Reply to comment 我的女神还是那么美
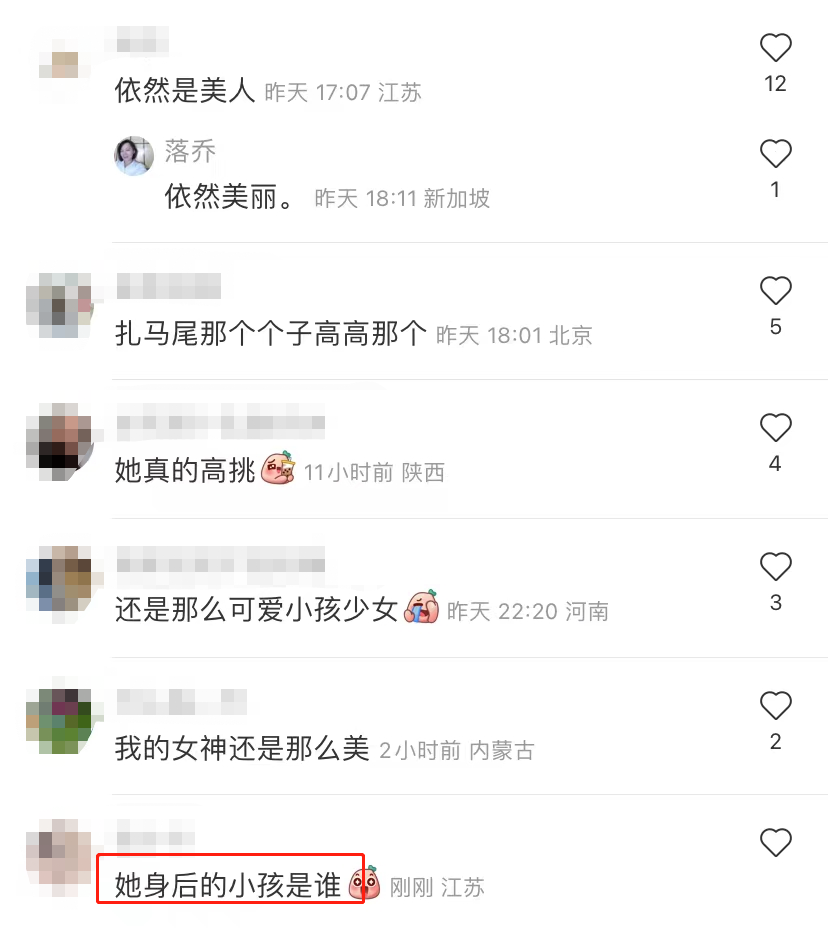 (x=242, y=748)
